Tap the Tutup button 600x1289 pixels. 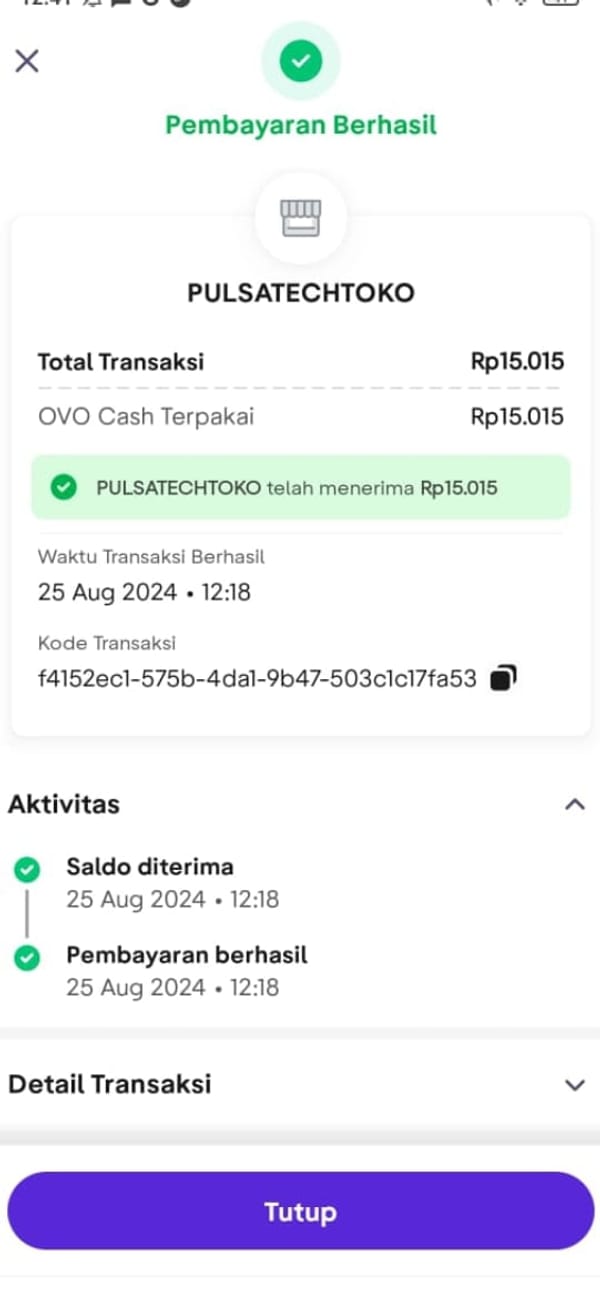click(300, 1212)
